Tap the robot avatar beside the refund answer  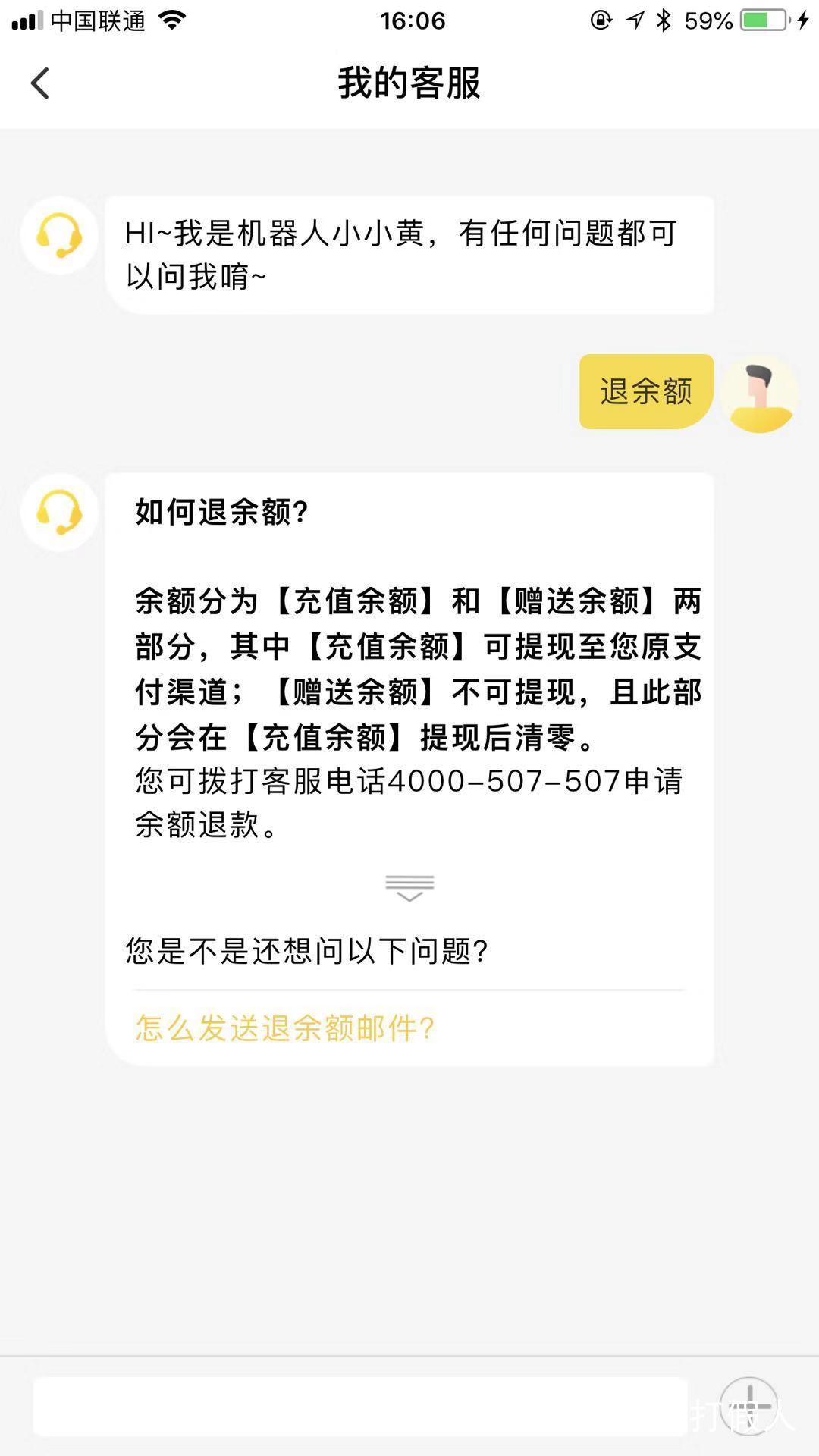pyautogui.click(x=58, y=513)
